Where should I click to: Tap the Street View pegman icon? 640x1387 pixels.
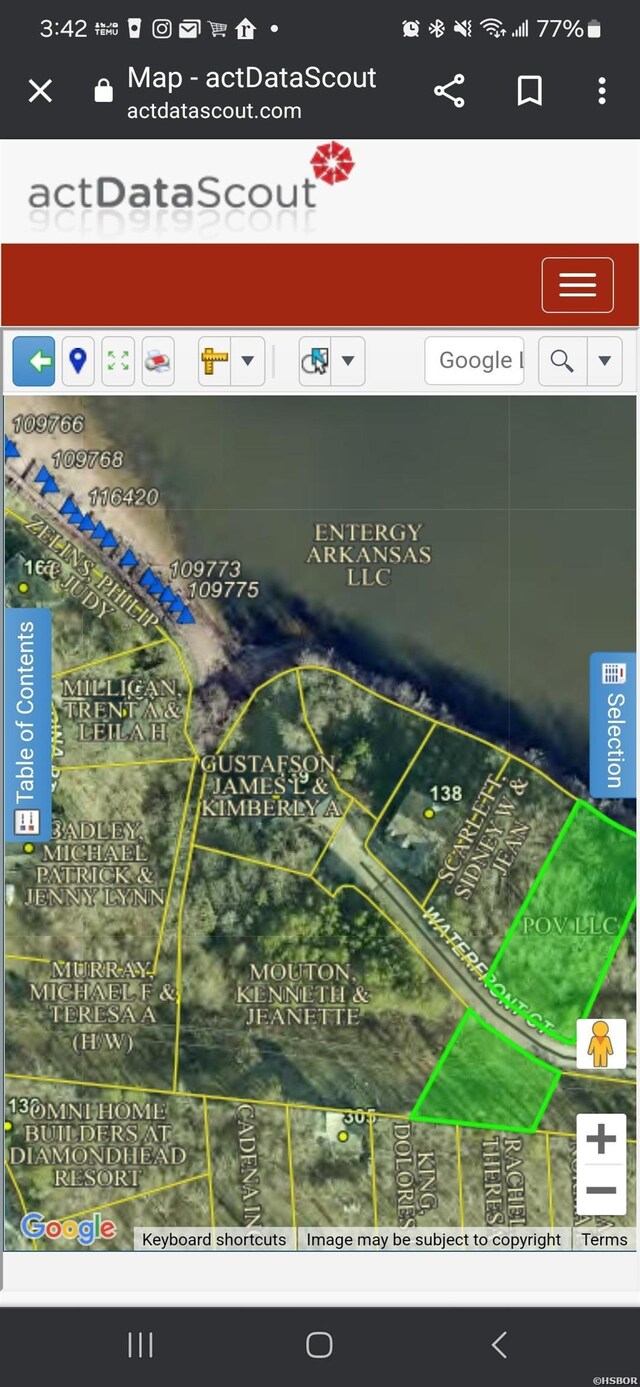[600, 1045]
